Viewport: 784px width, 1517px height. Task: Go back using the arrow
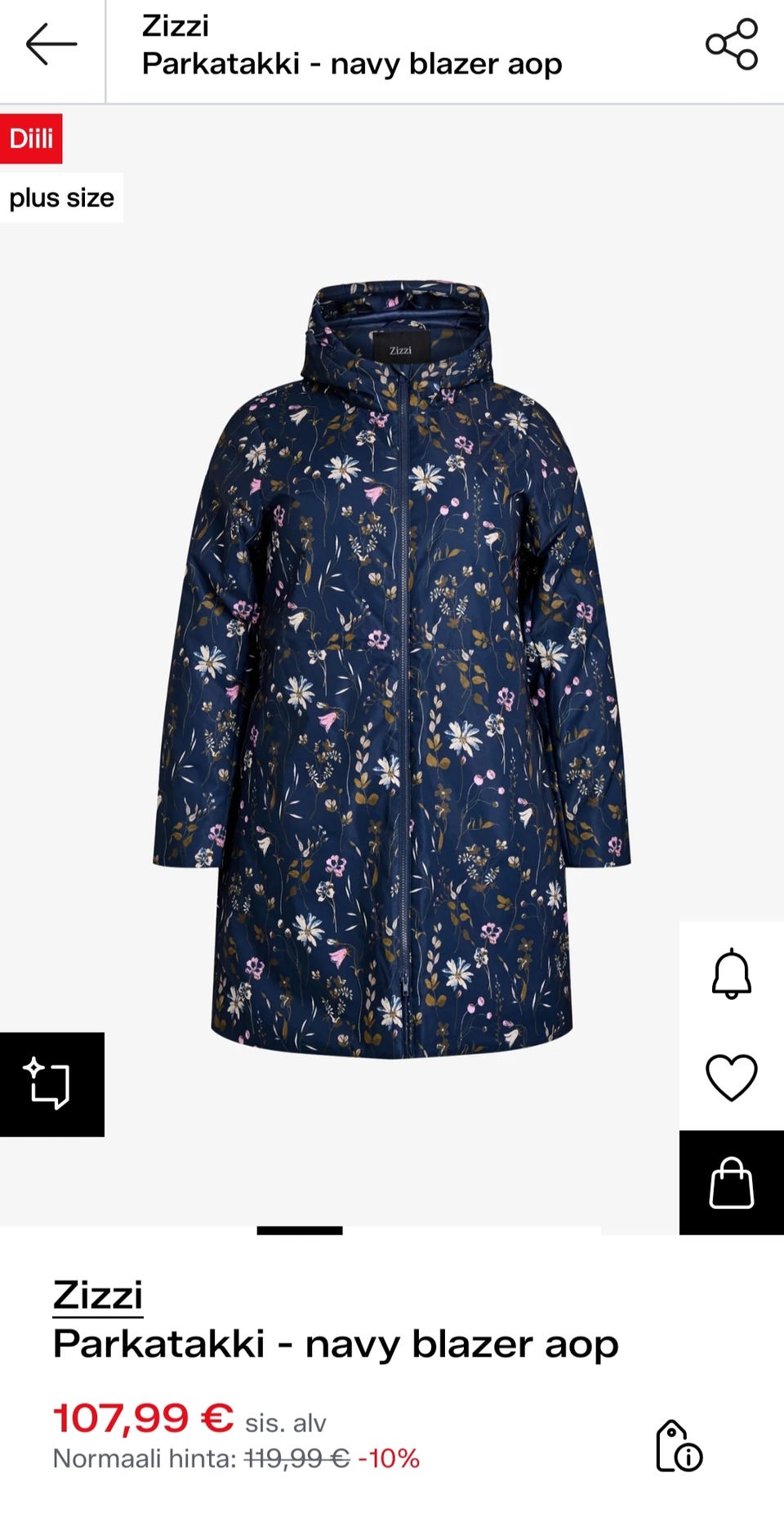tap(51, 44)
